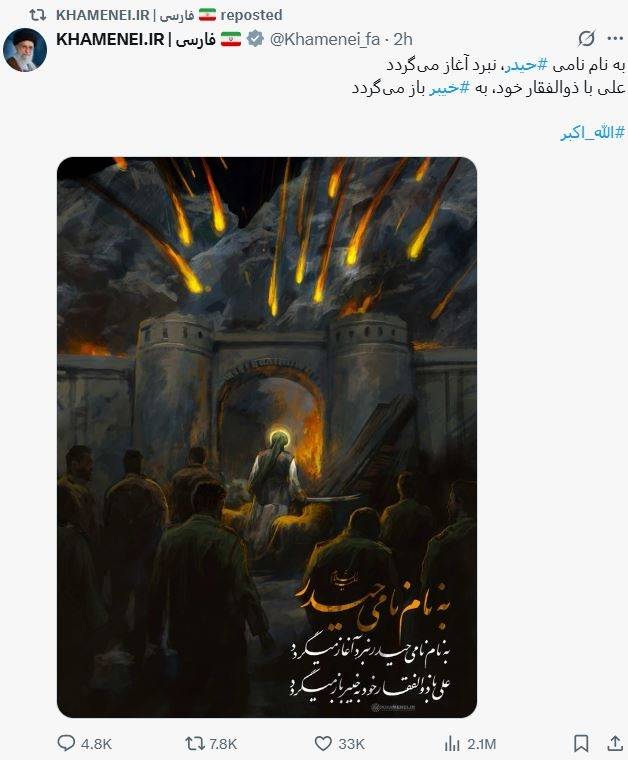The width and height of the screenshot is (628, 760).
Task: Open the post's three-dot overflow menu
Action: [613, 39]
